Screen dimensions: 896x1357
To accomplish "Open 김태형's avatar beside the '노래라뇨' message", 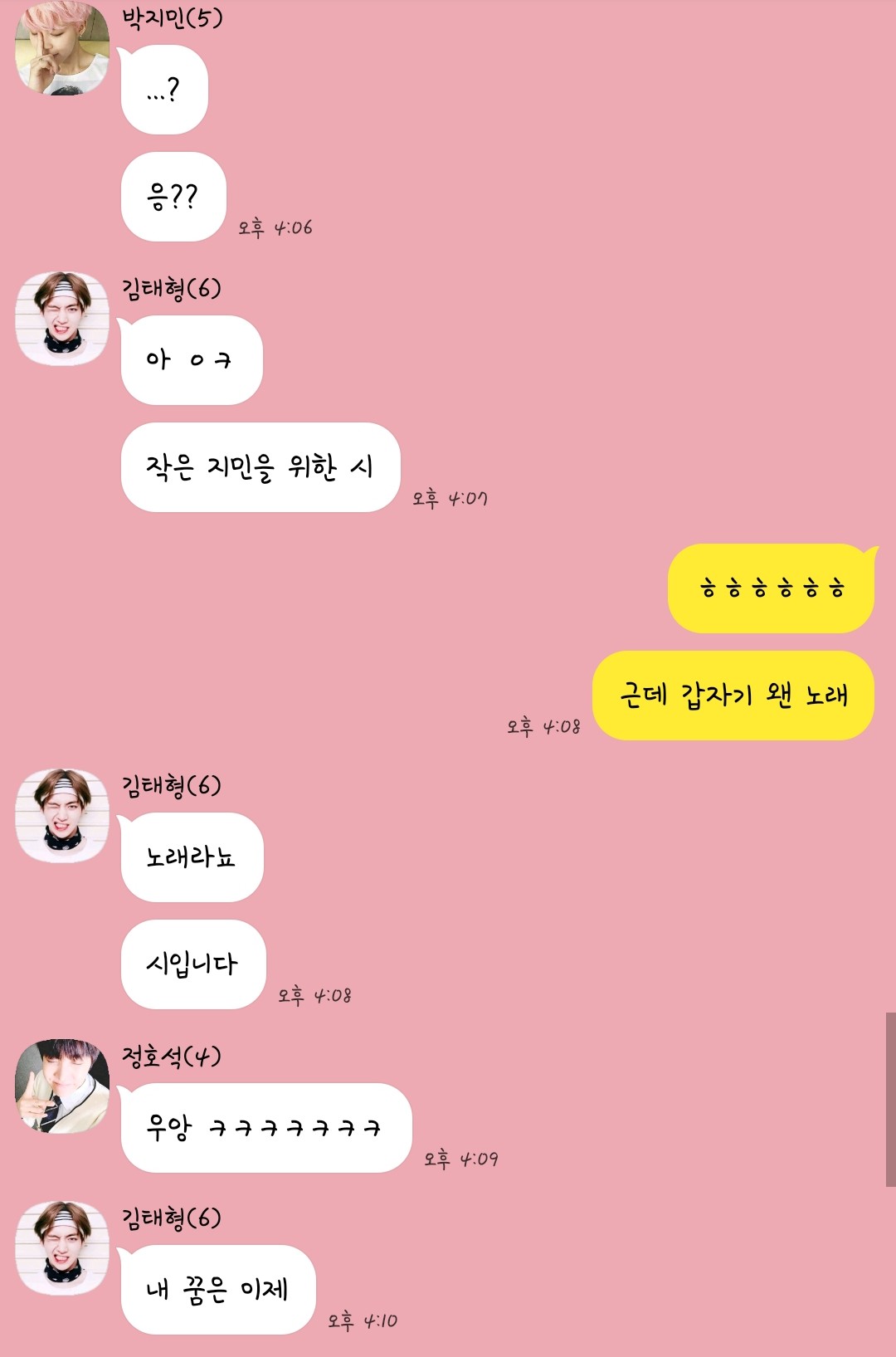I will point(62,816).
